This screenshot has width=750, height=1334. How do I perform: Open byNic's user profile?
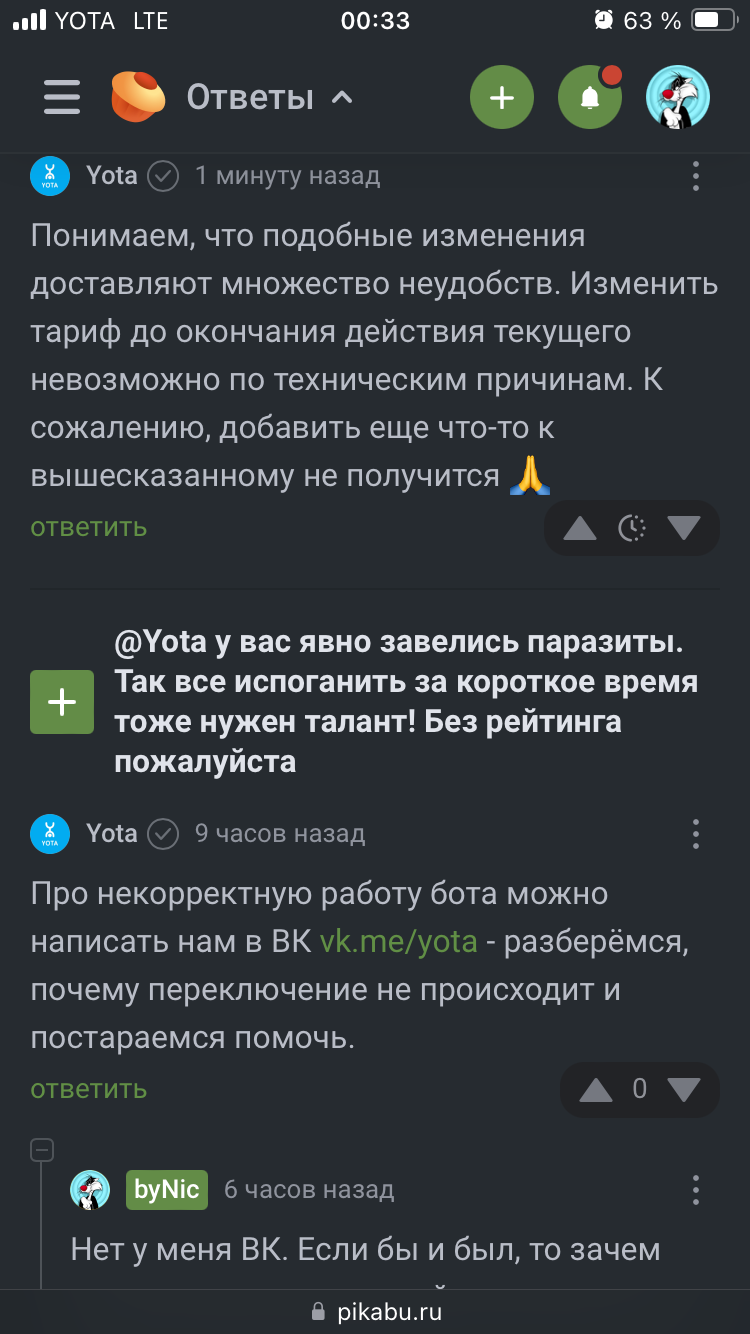click(167, 1190)
